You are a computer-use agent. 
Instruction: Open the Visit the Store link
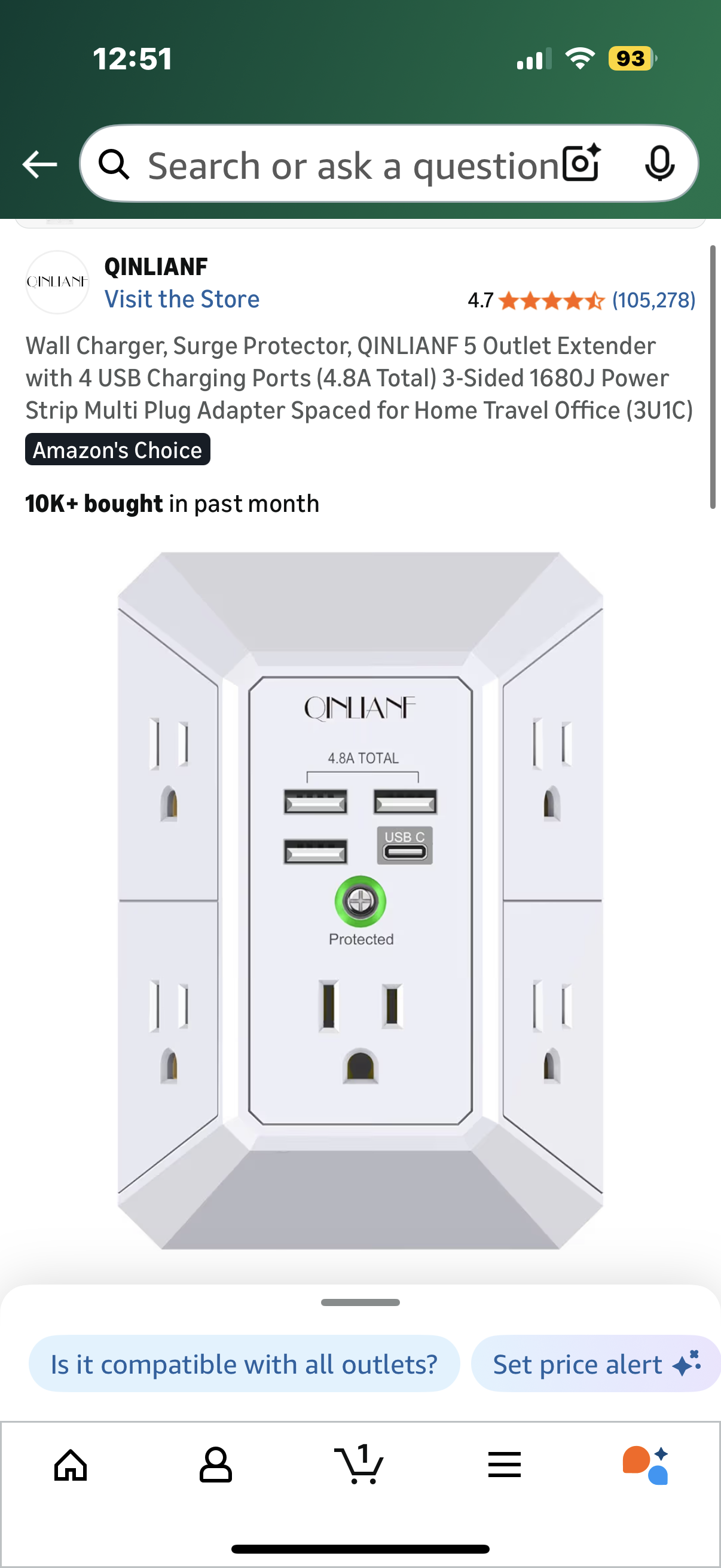182,298
